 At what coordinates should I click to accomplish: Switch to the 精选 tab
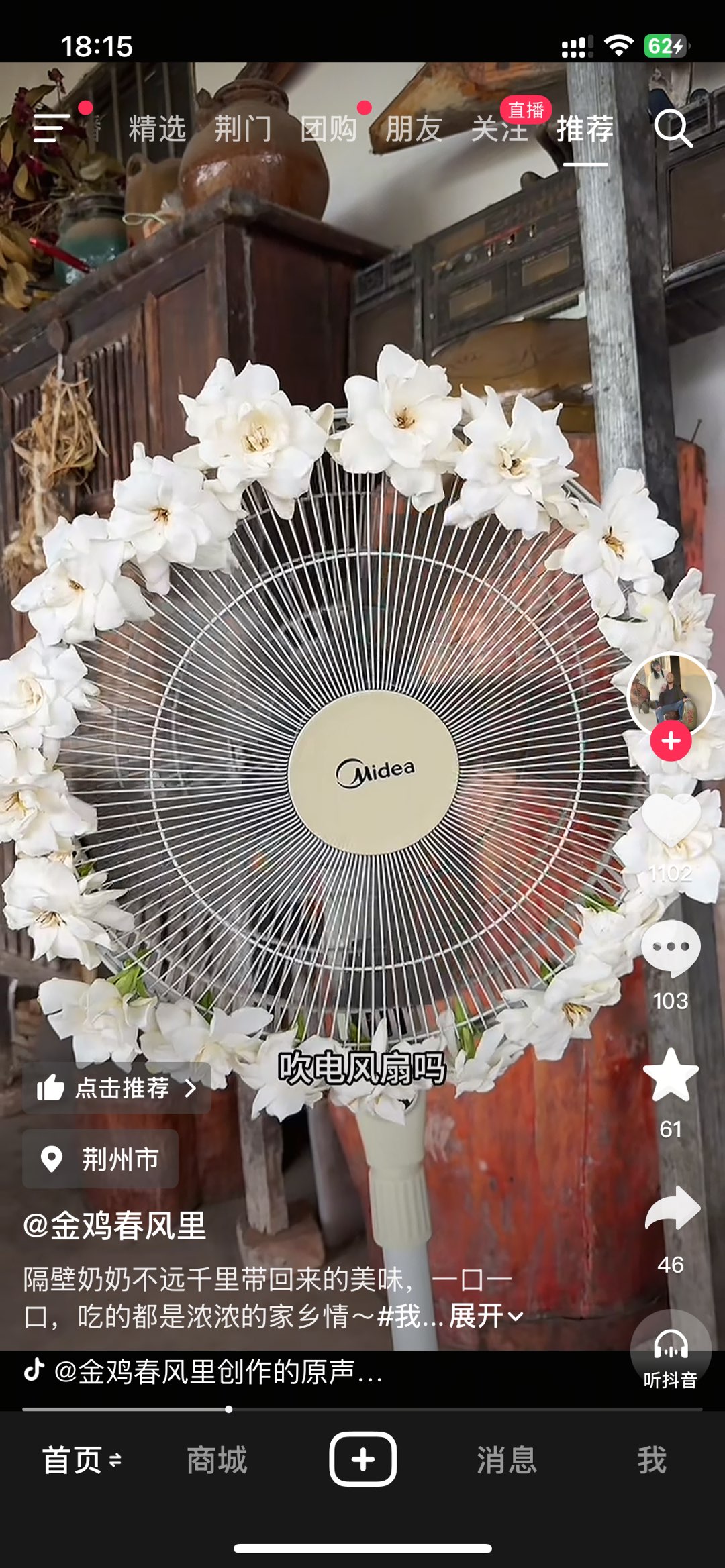click(157, 129)
